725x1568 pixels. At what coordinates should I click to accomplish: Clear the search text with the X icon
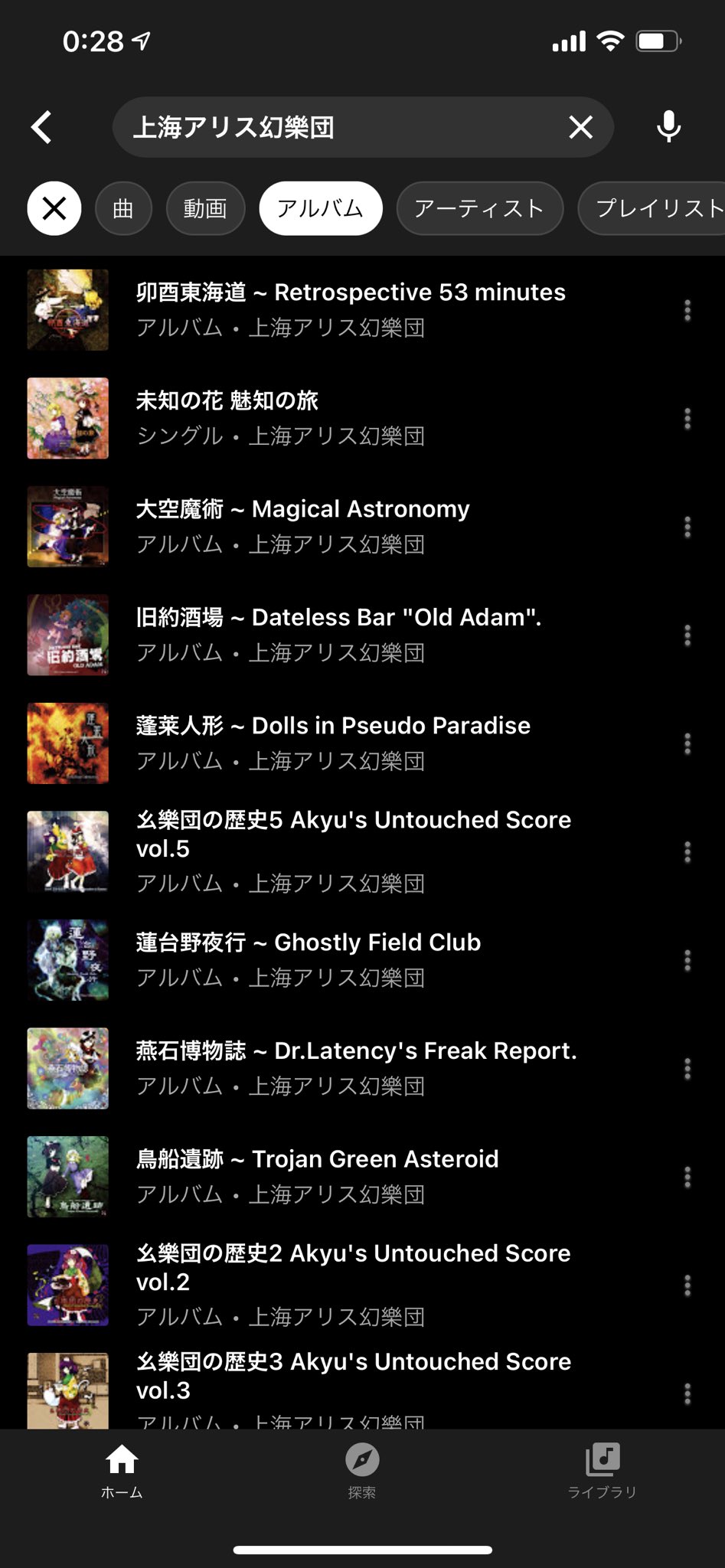[x=580, y=128]
